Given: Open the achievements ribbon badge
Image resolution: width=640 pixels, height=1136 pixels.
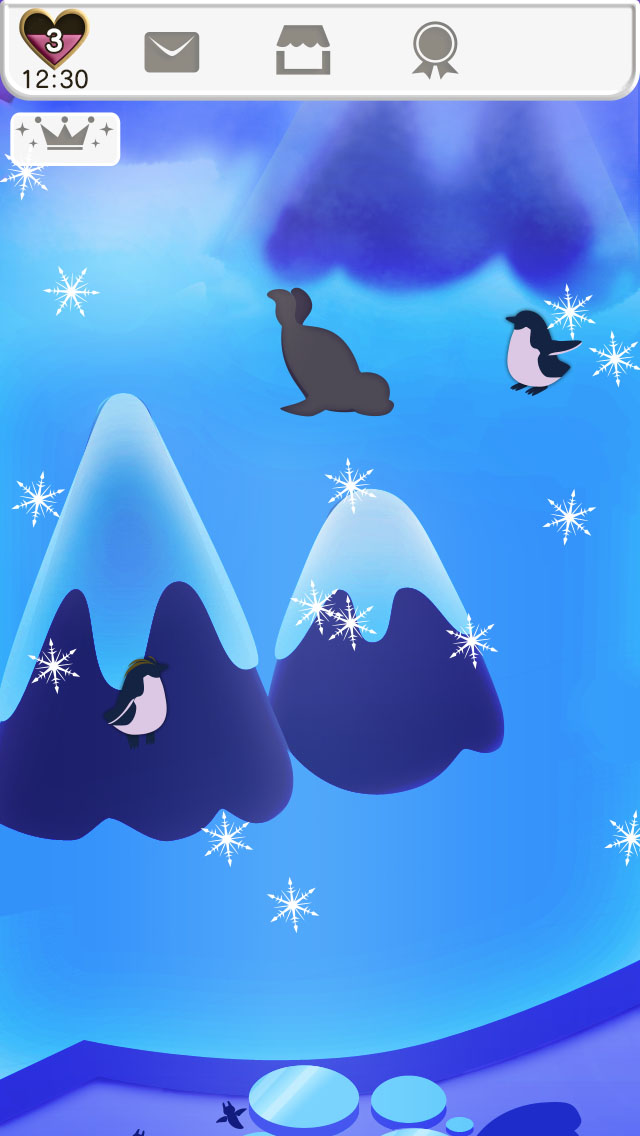Looking at the screenshot, I should pos(435,50).
